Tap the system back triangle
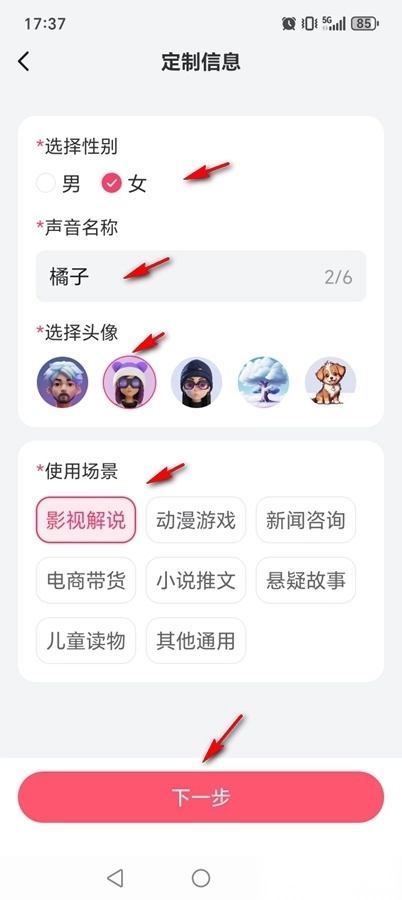The height and width of the screenshot is (900, 402). pos(115,878)
